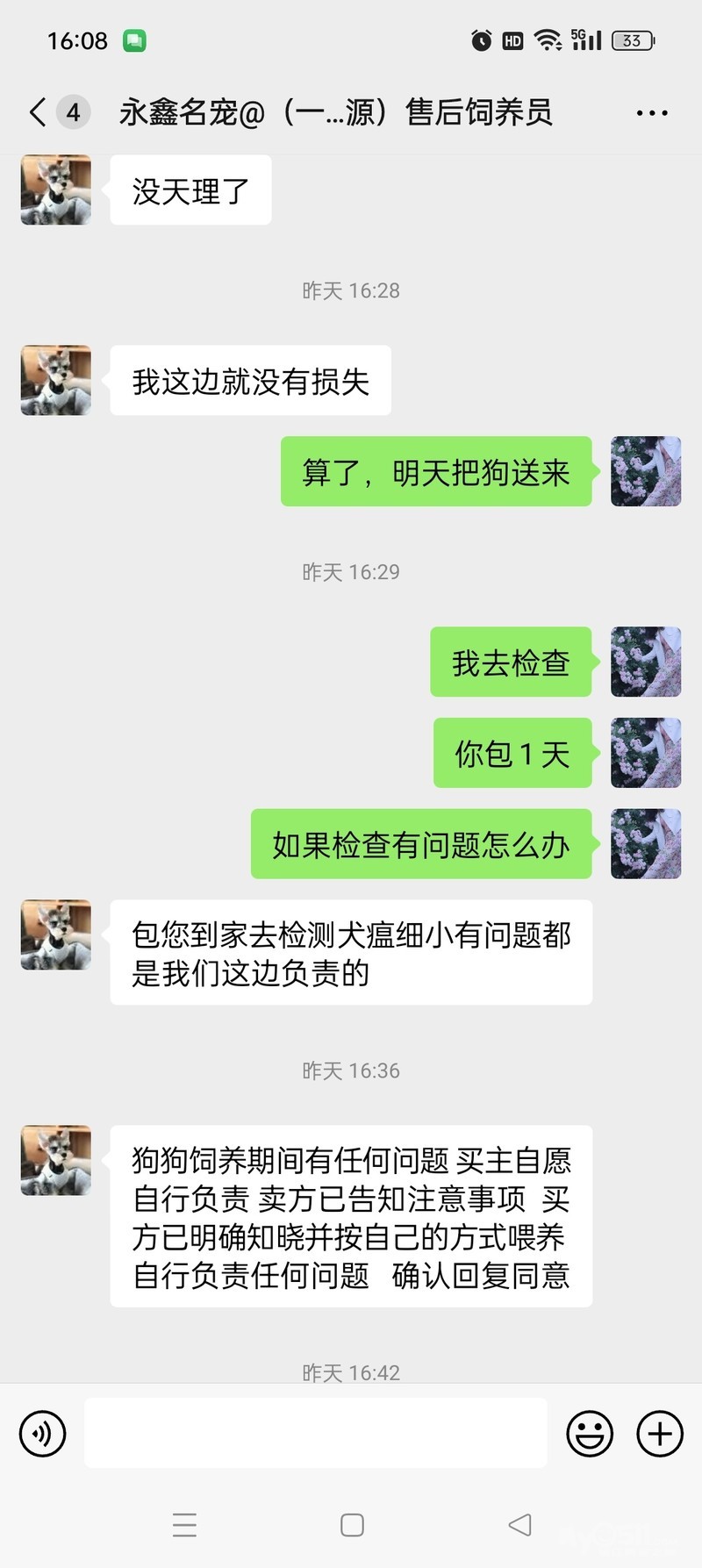Tap the message text field
Screen dimensions: 702x1568
[x=316, y=1433]
